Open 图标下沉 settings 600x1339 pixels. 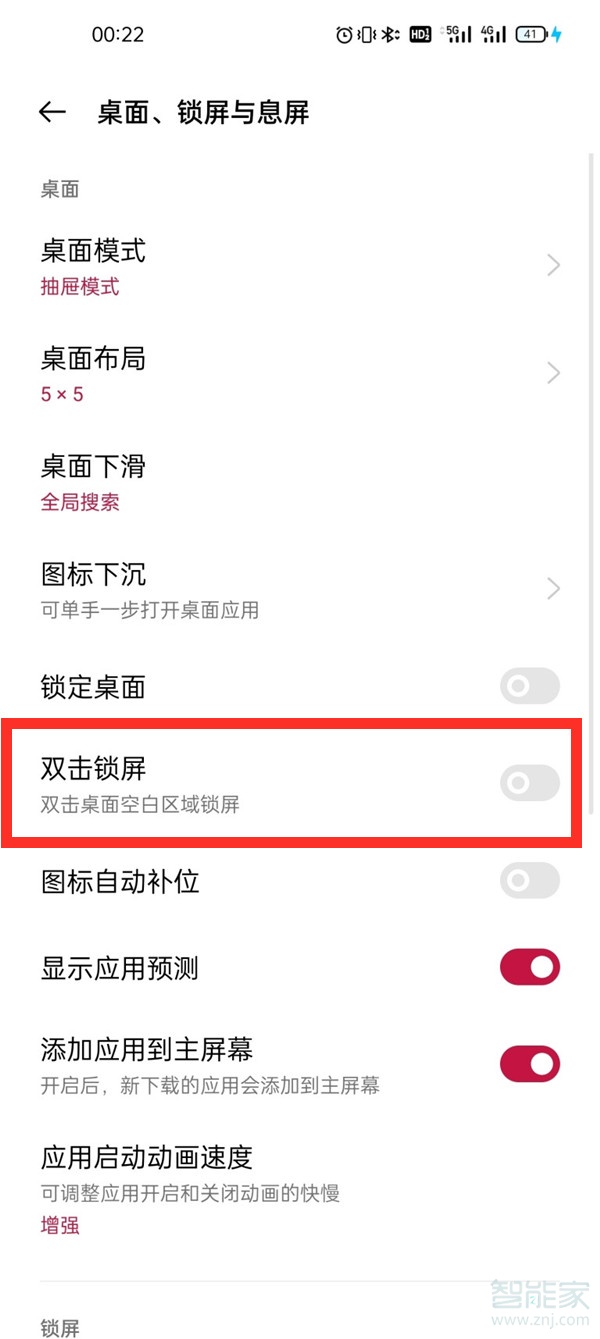[x=300, y=590]
